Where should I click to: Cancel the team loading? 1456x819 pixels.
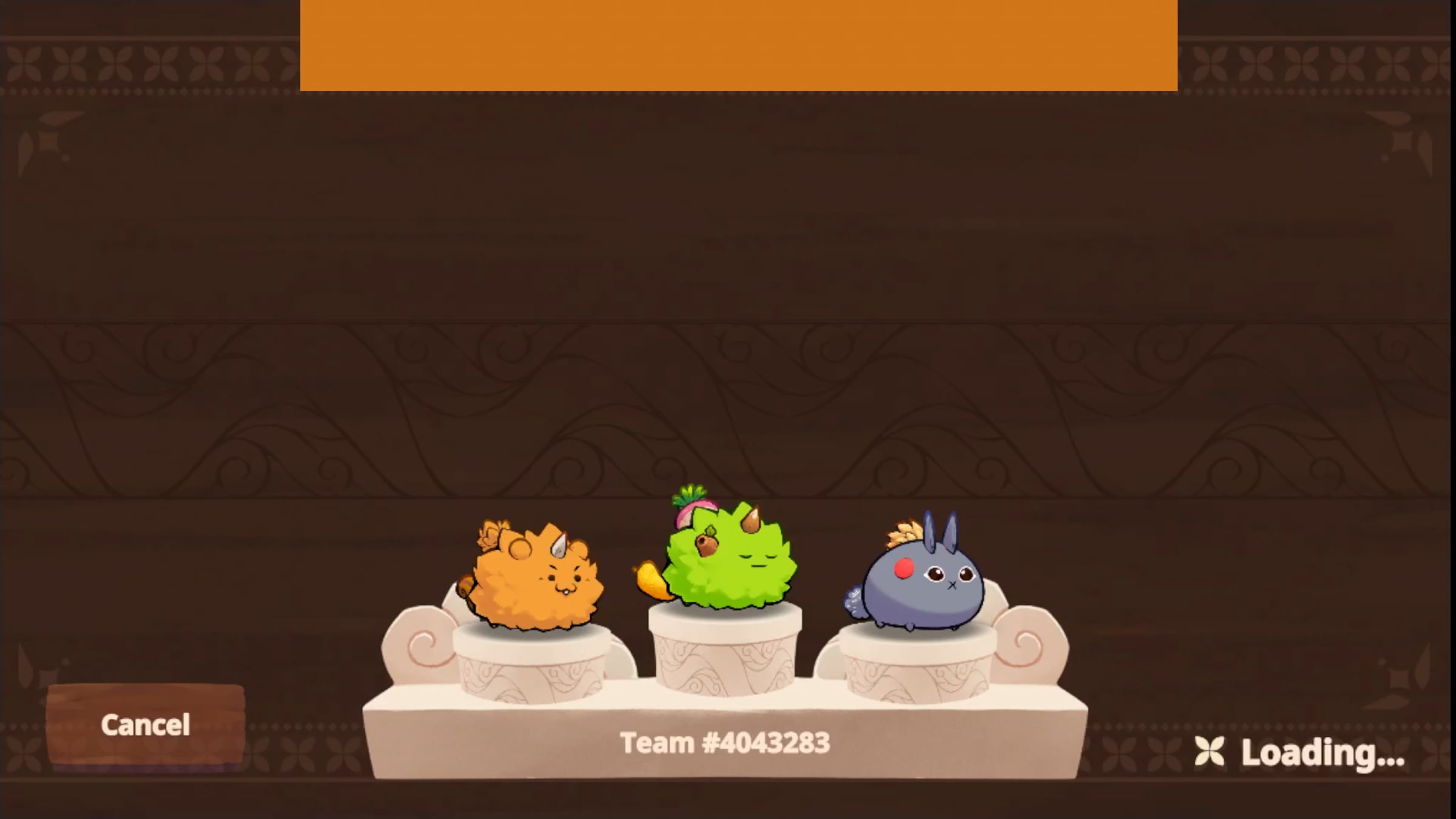(x=146, y=724)
